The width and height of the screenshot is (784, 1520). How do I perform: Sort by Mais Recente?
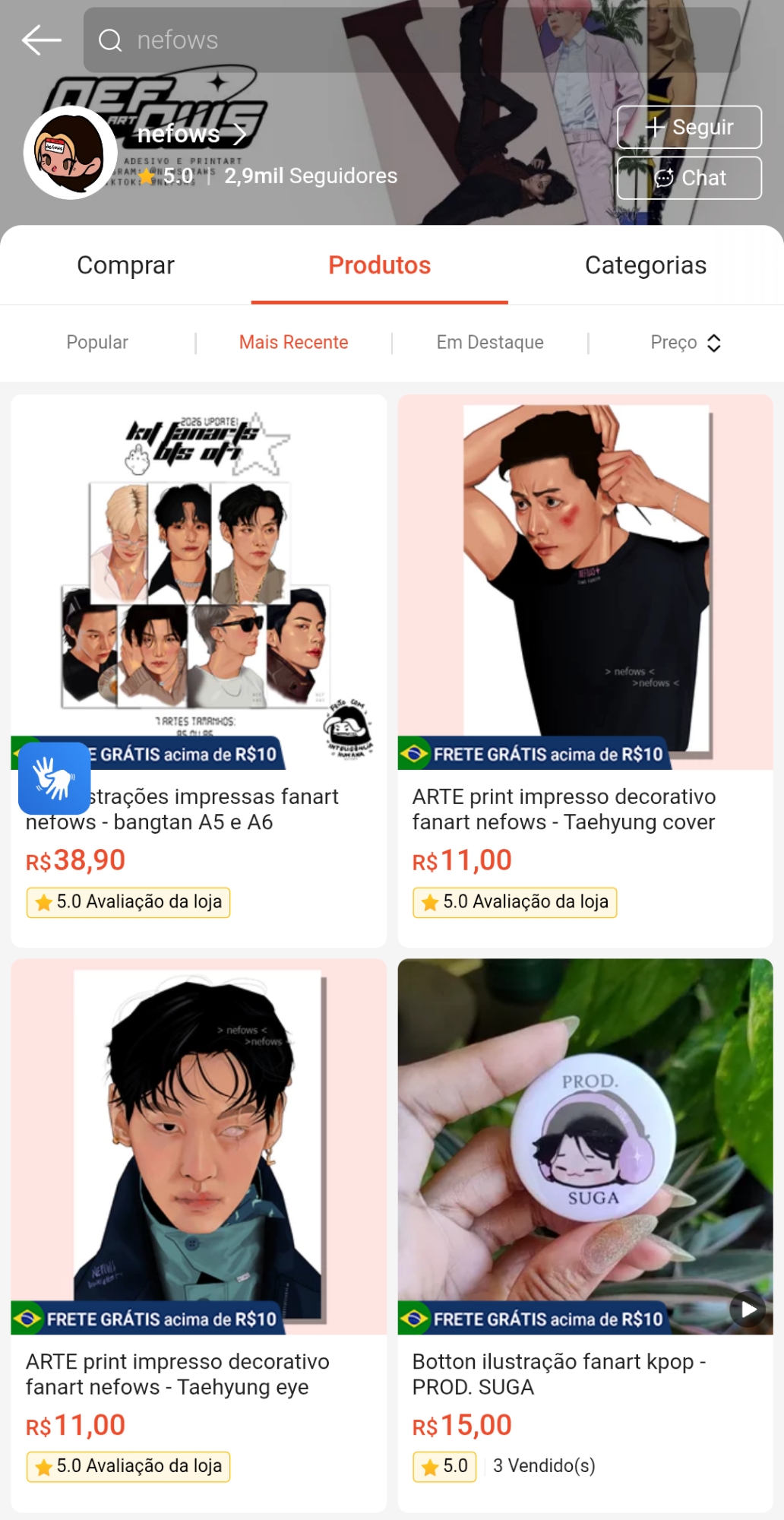(x=293, y=343)
